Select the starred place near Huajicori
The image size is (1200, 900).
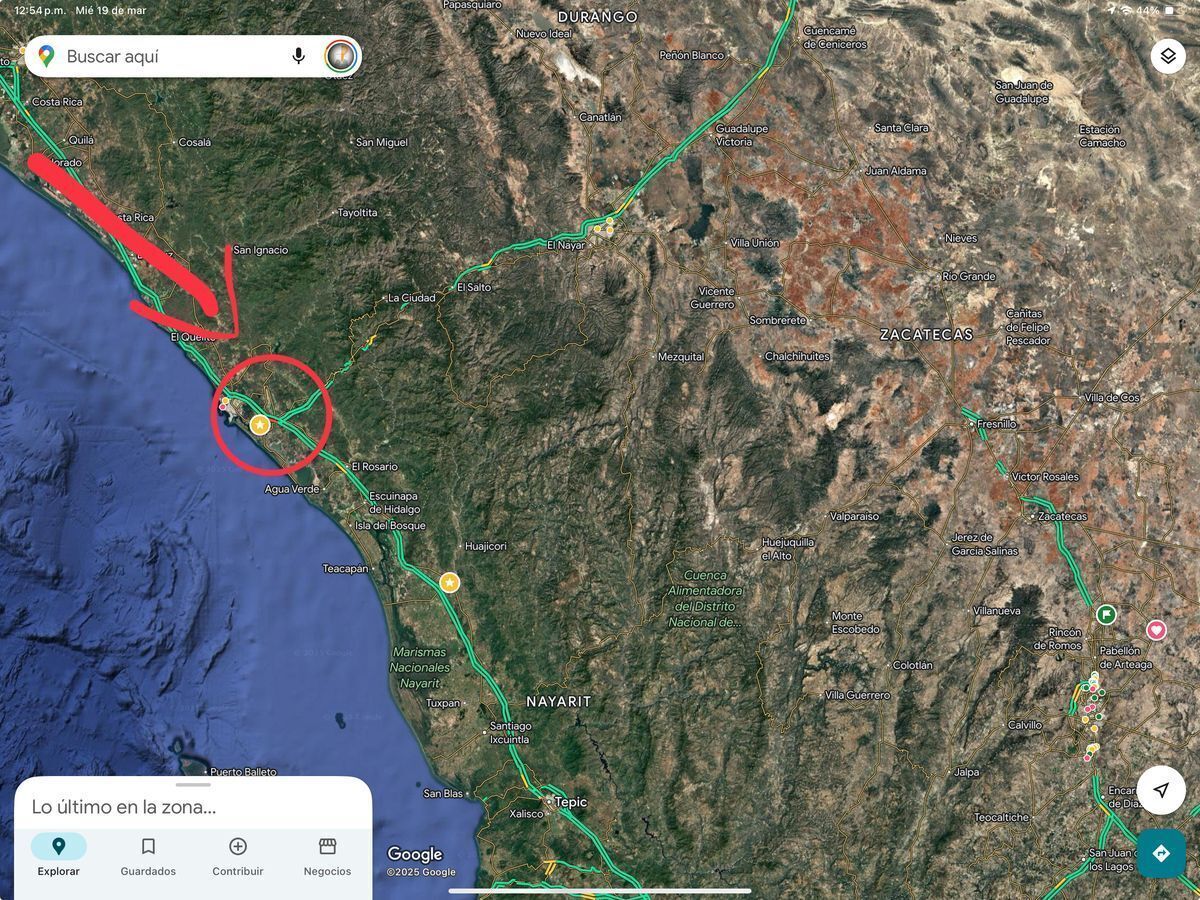pos(450,582)
